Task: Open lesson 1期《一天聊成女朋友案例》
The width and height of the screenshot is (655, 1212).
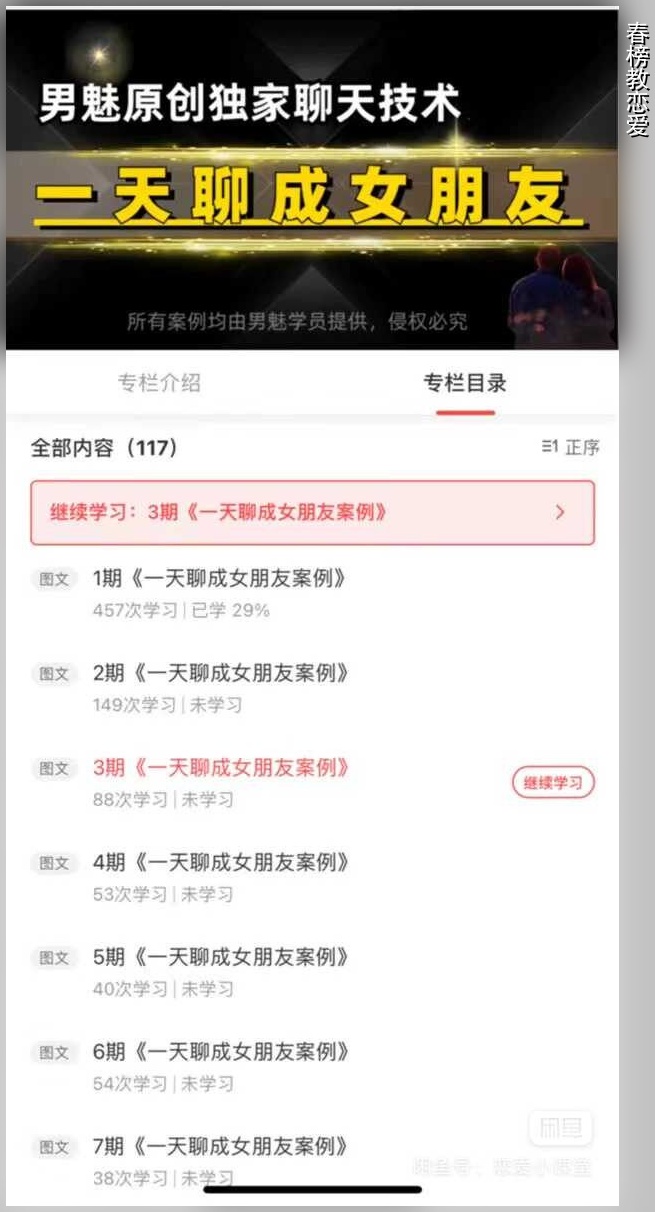Action: tap(220, 579)
